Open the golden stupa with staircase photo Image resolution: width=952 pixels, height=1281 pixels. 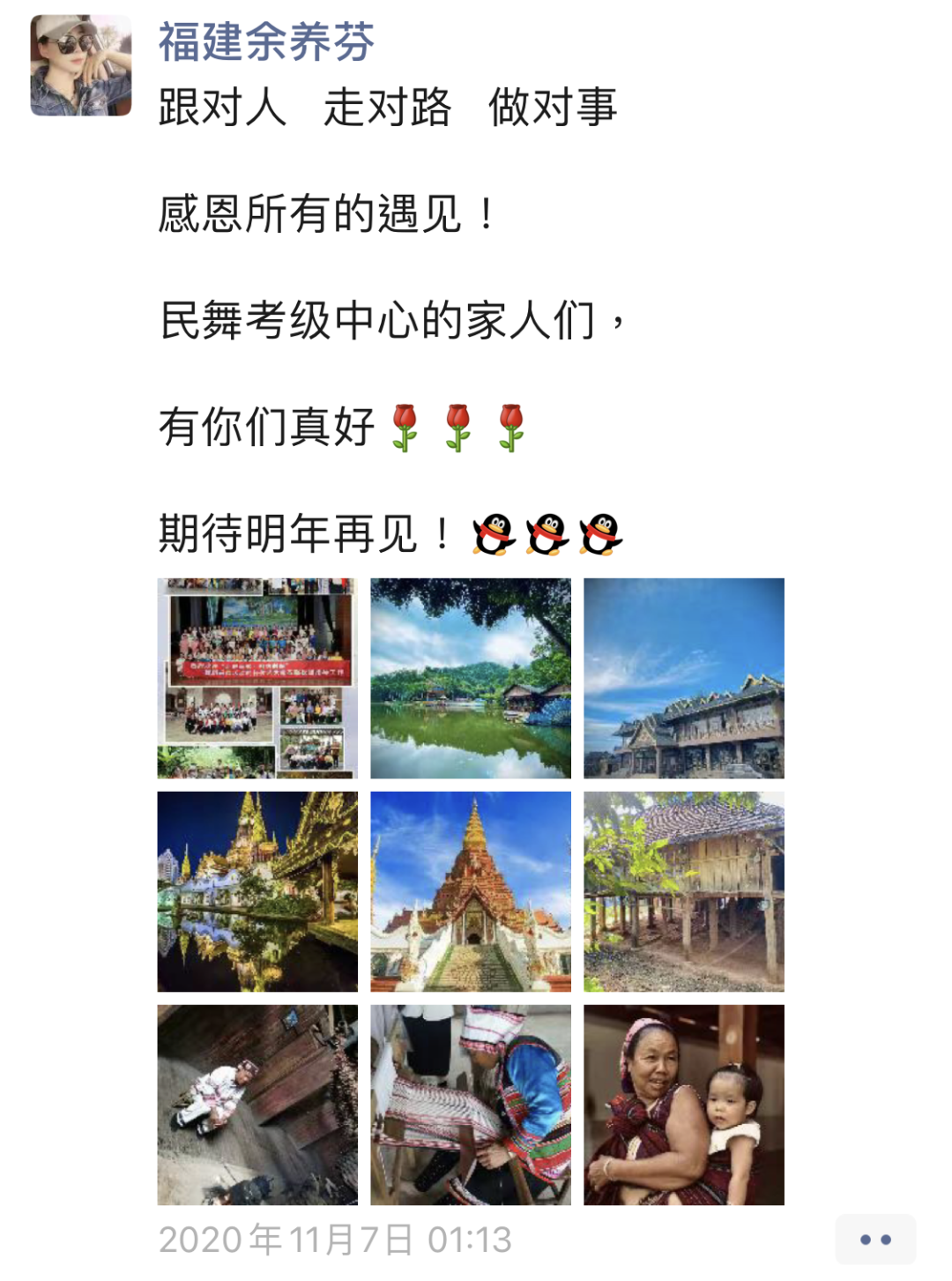[471, 891]
